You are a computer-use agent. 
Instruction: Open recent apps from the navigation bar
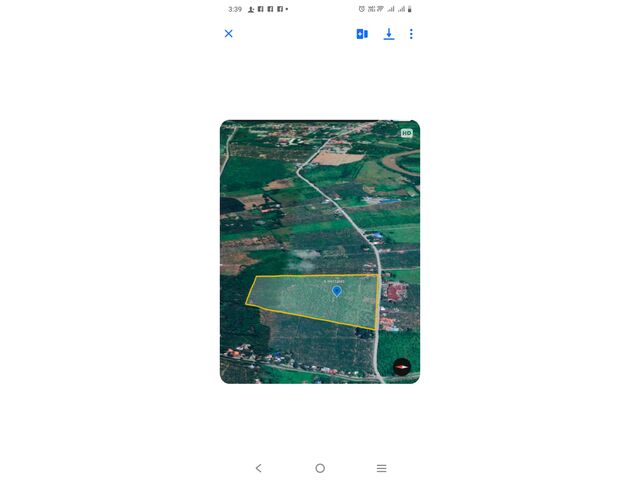[381, 468]
